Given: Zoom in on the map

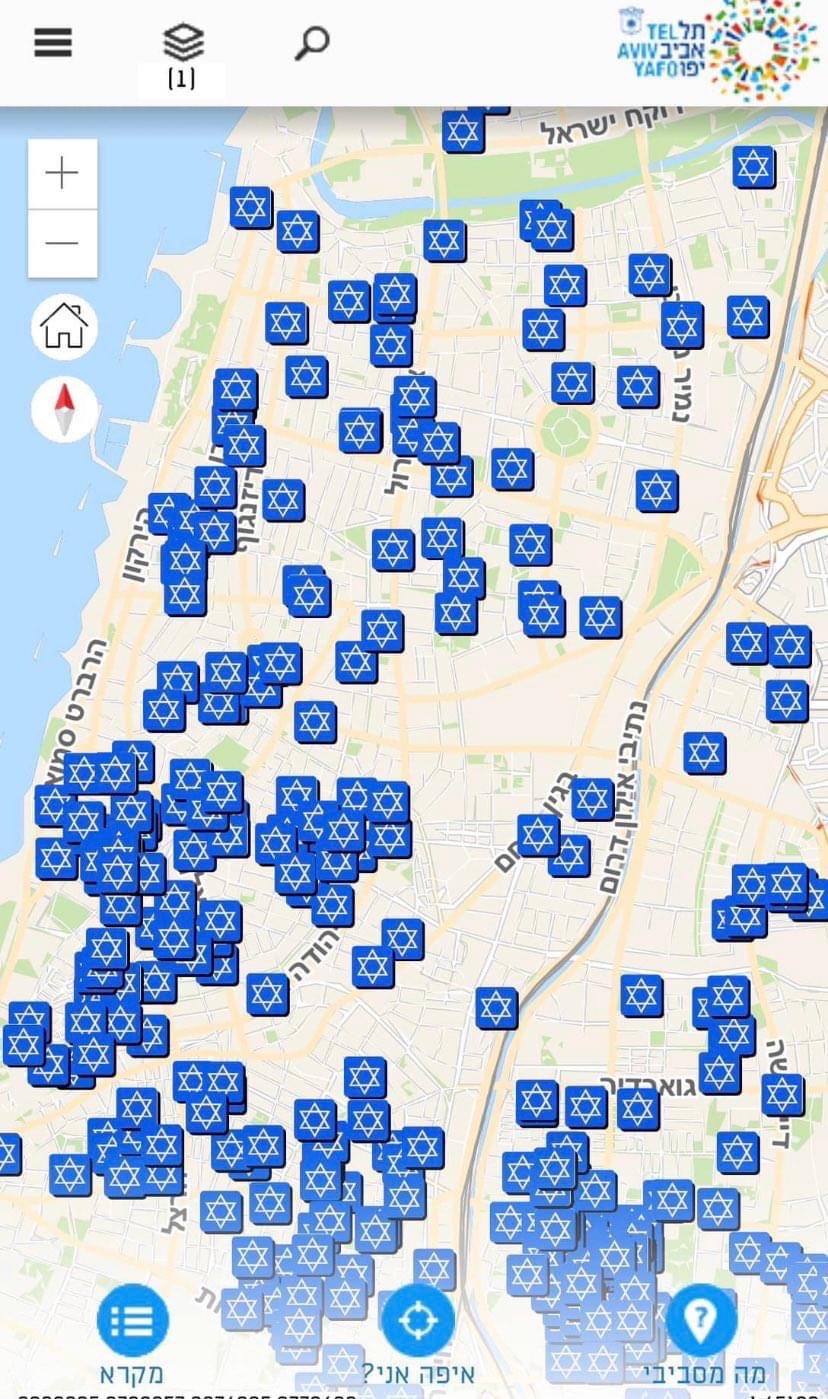Looking at the screenshot, I should click(62, 174).
